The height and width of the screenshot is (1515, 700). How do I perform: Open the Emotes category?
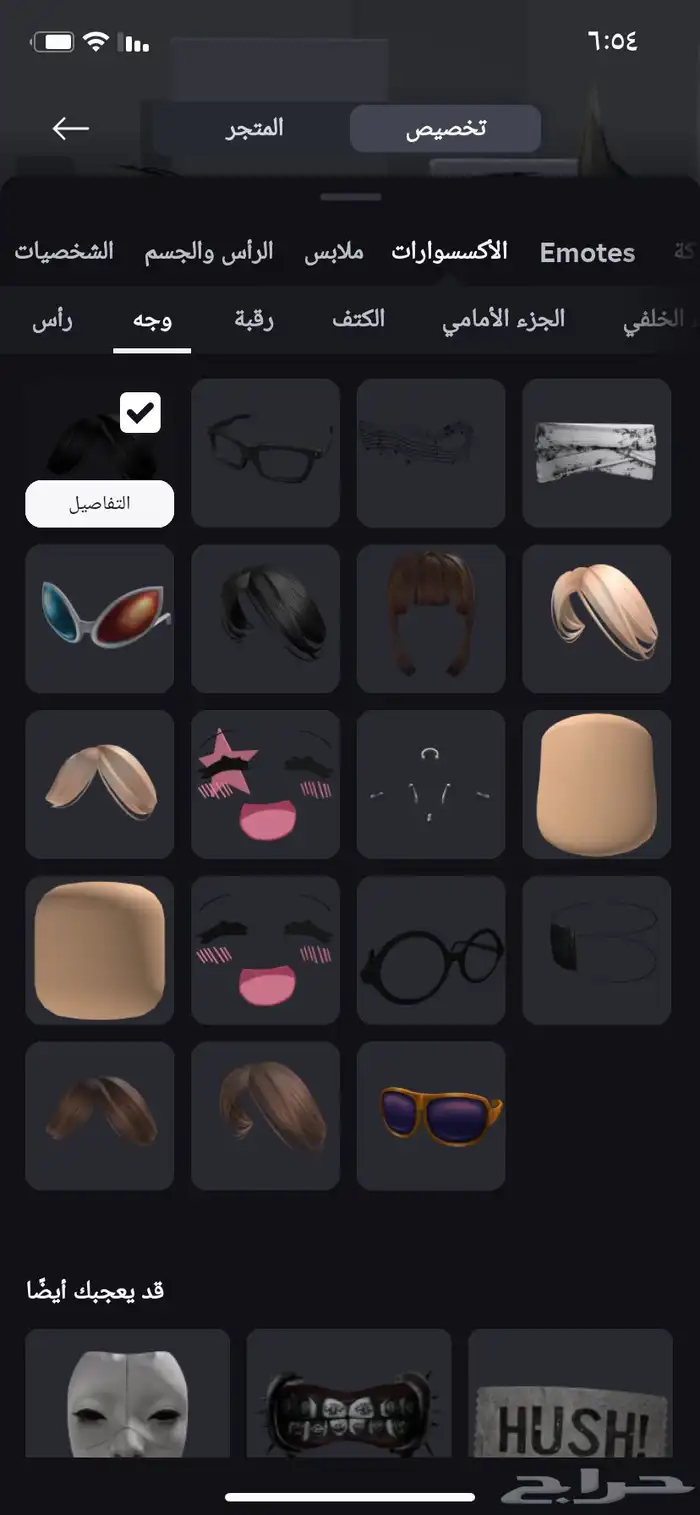pyautogui.click(x=587, y=253)
